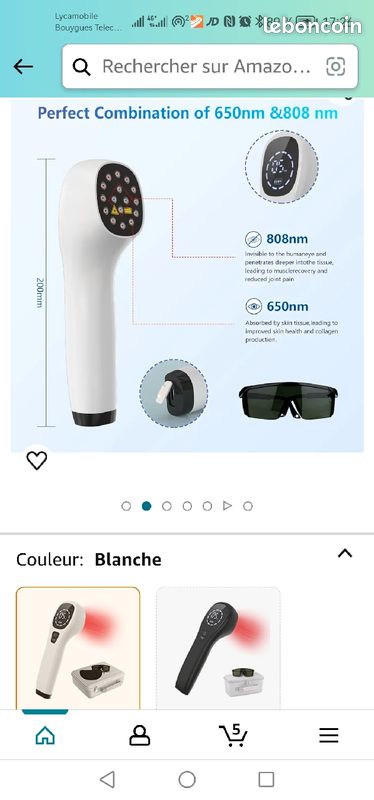View the shopping cart with 5 items

(x=233, y=735)
